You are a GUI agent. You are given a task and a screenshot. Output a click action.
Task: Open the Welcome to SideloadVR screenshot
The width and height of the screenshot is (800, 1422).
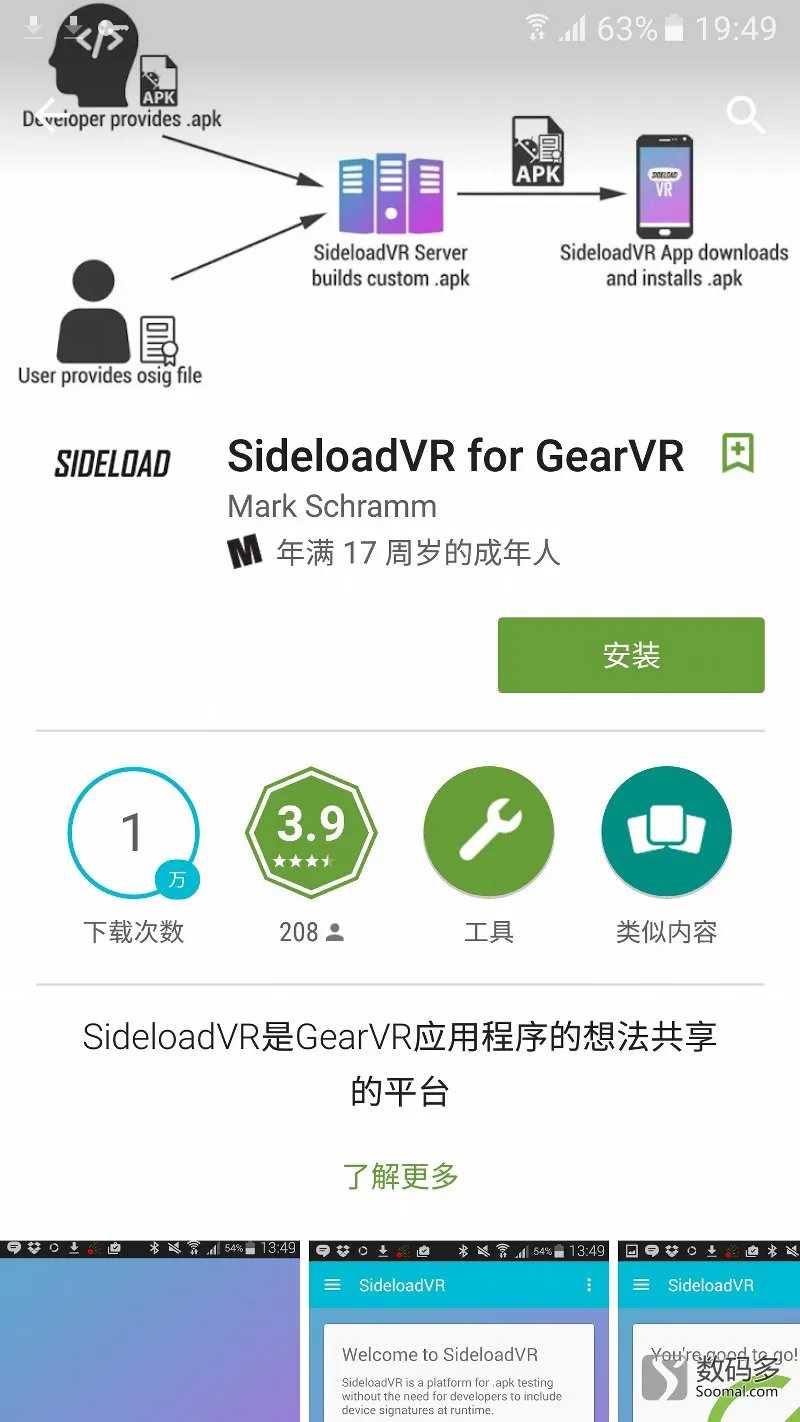click(x=458, y=1340)
